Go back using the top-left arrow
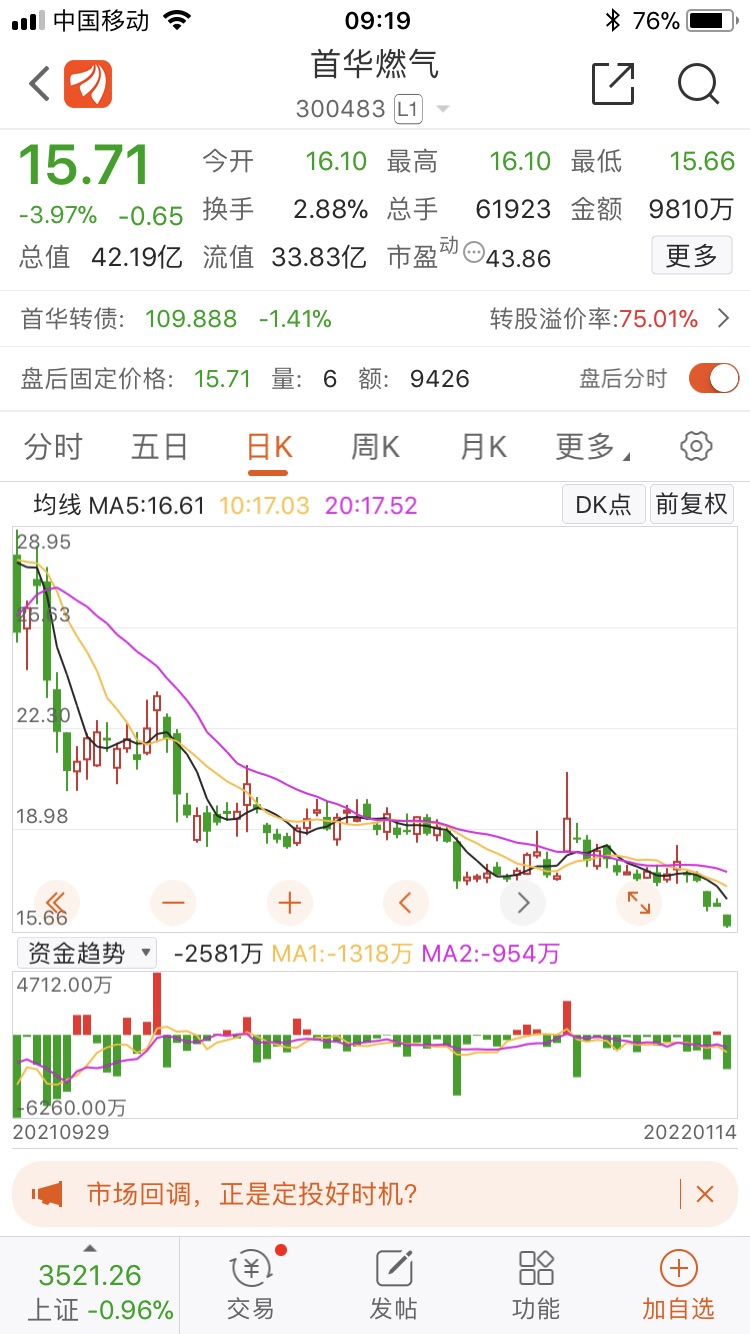Viewport: 750px width, 1334px height. [39, 84]
